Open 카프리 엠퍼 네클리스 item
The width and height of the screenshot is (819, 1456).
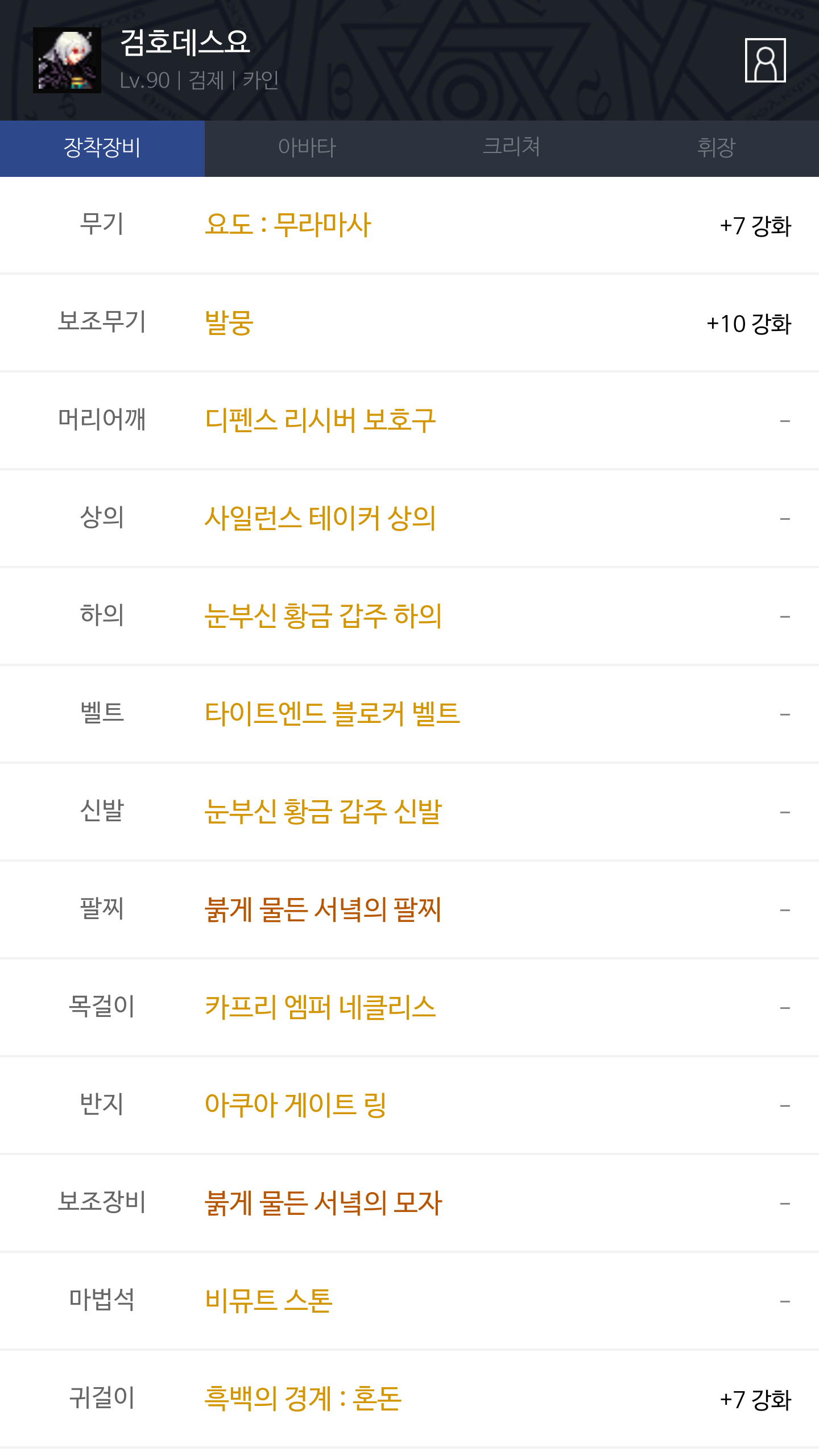pos(320,1007)
